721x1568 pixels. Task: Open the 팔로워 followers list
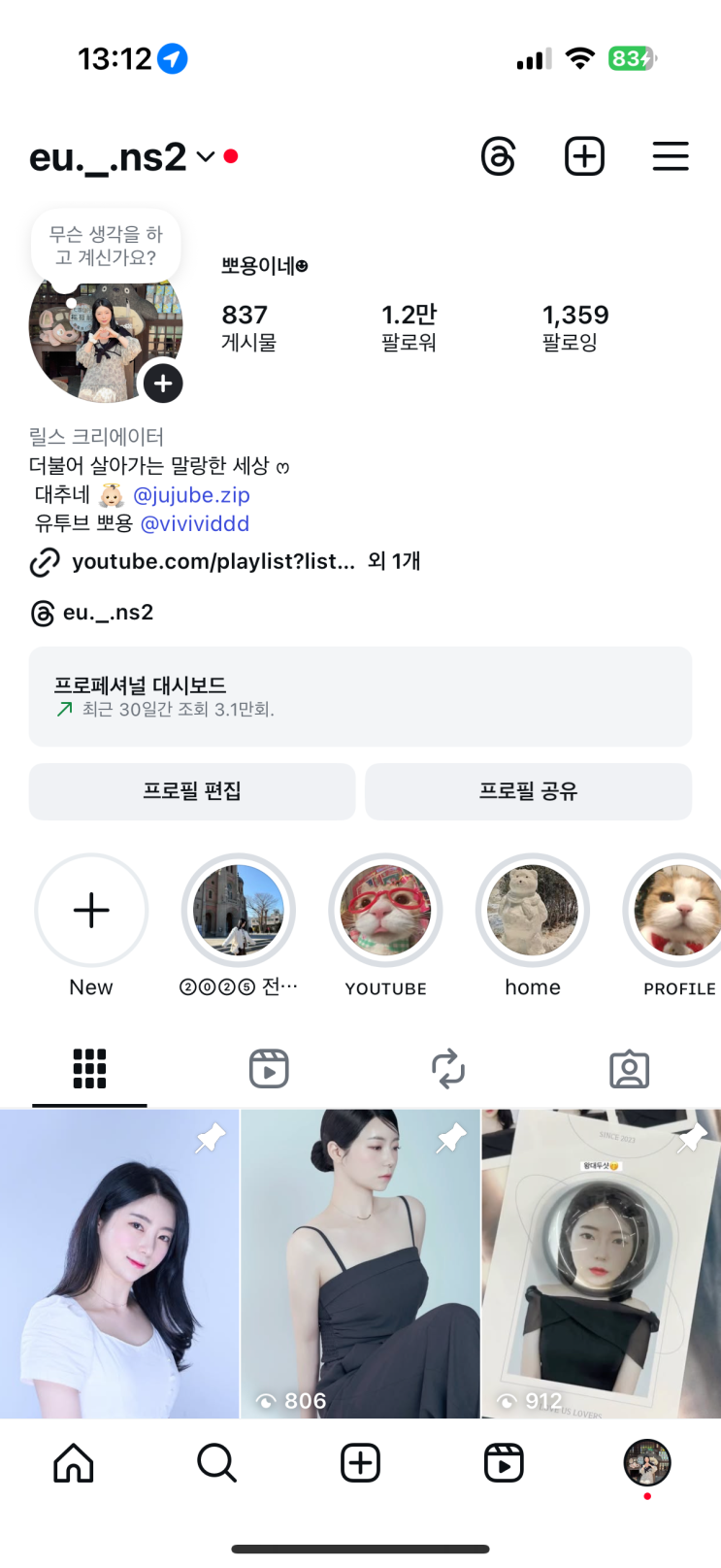[409, 327]
